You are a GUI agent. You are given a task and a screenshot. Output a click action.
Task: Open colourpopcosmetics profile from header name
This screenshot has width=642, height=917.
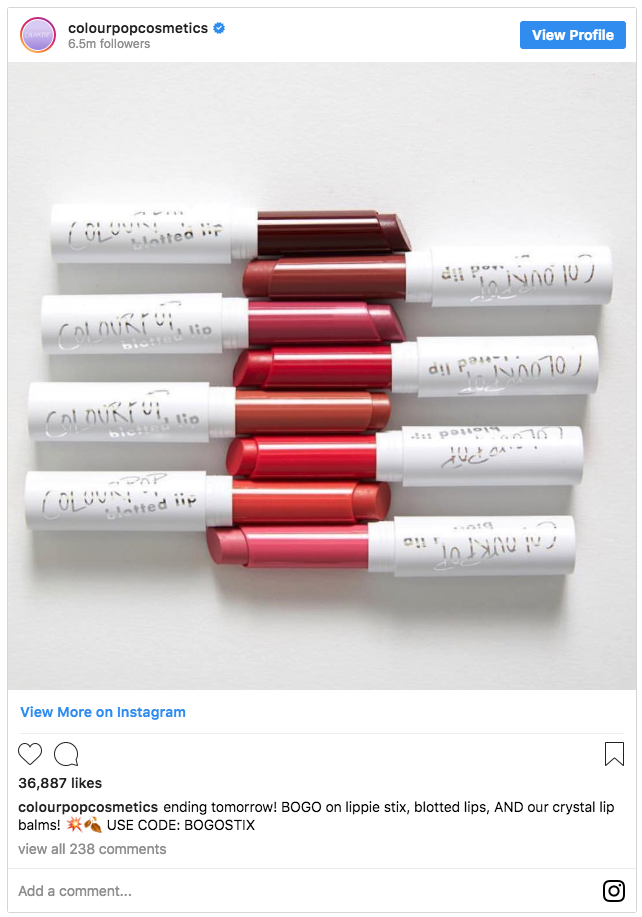pyautogui.click(x=137, y=28)
